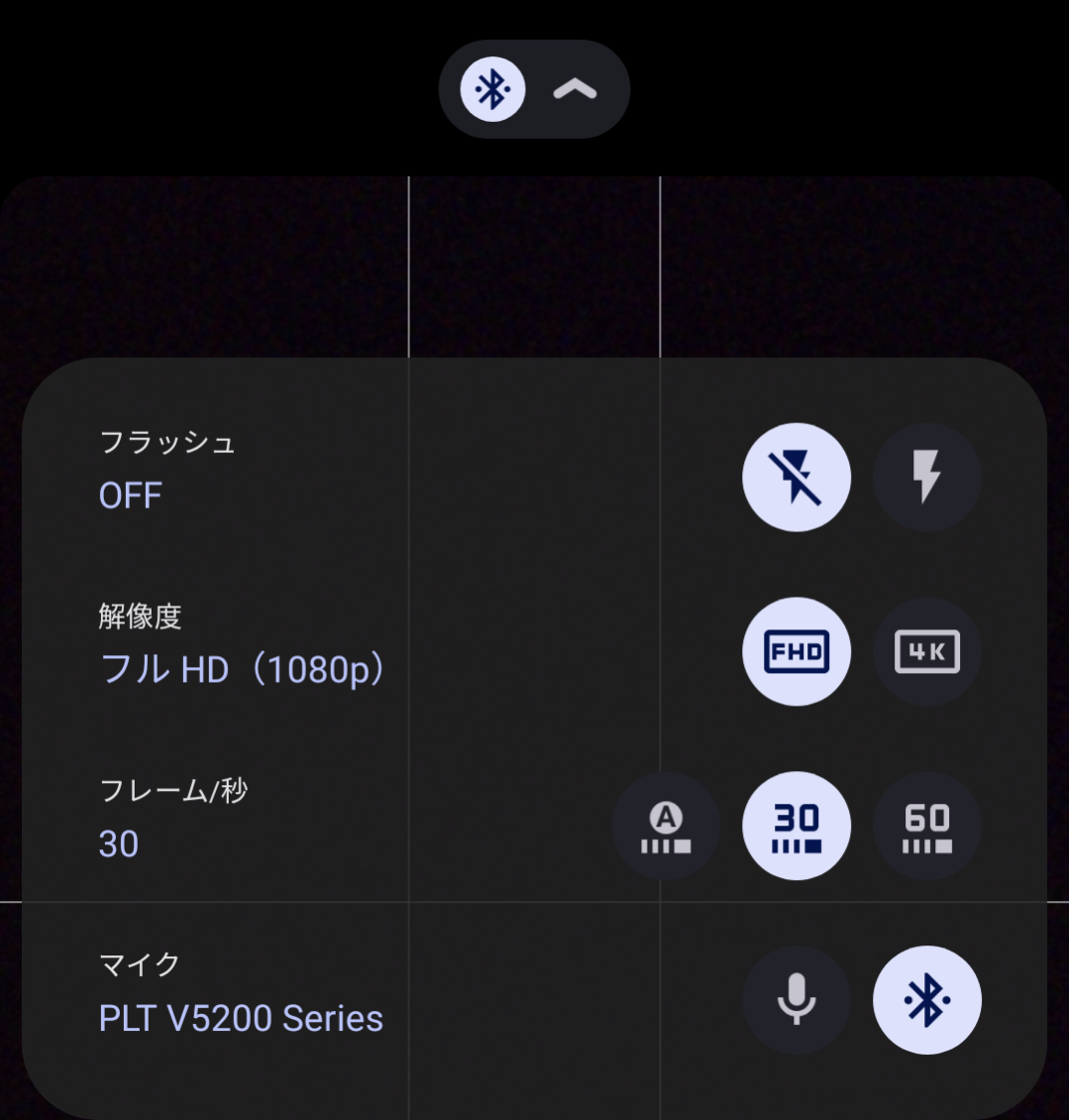This screenshot has width=1069, height=1120.
Task: Toggle microphone source to Bluetooth
Action: pos(926,1000)
